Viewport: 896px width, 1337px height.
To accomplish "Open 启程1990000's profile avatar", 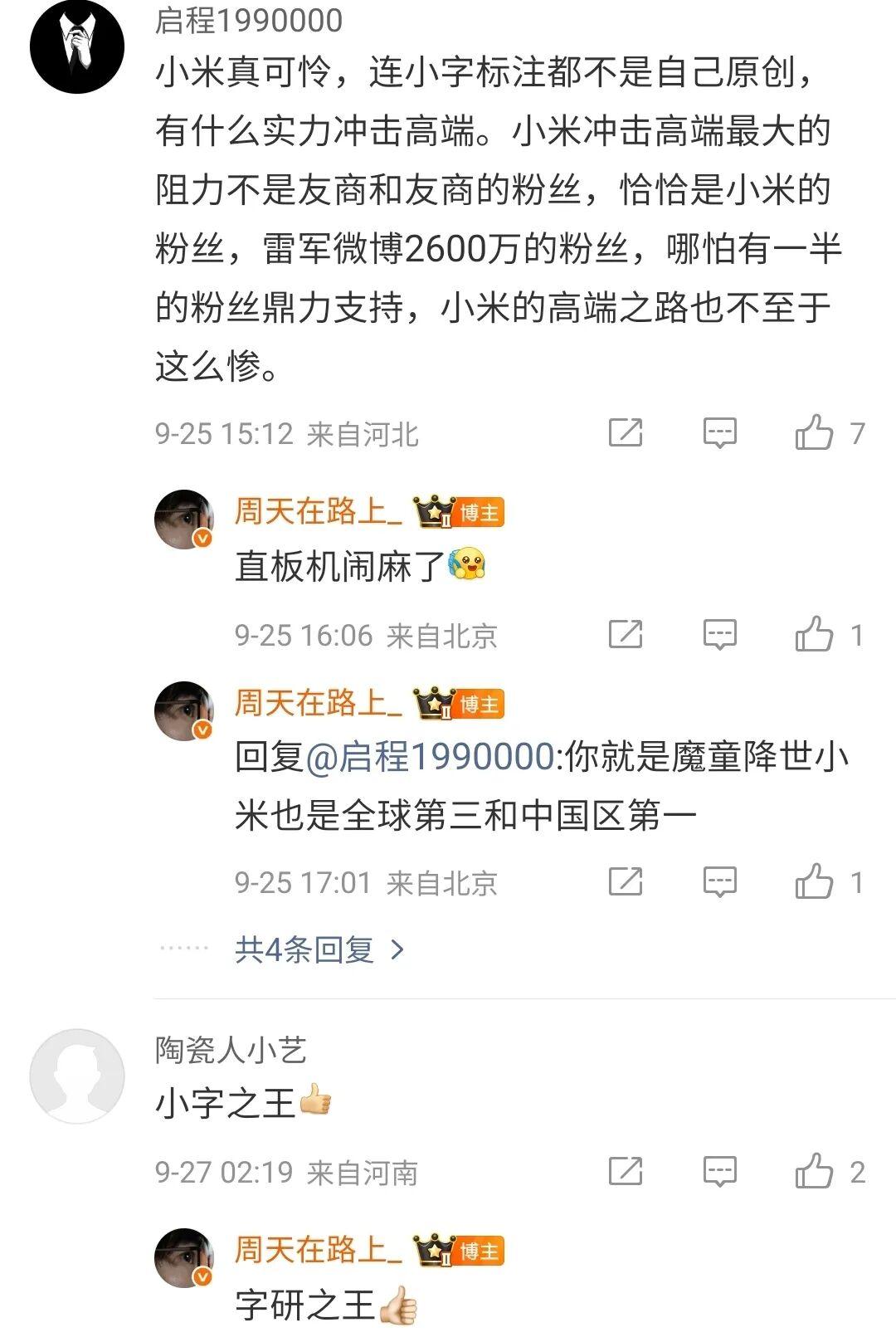I will pos(77,47).
